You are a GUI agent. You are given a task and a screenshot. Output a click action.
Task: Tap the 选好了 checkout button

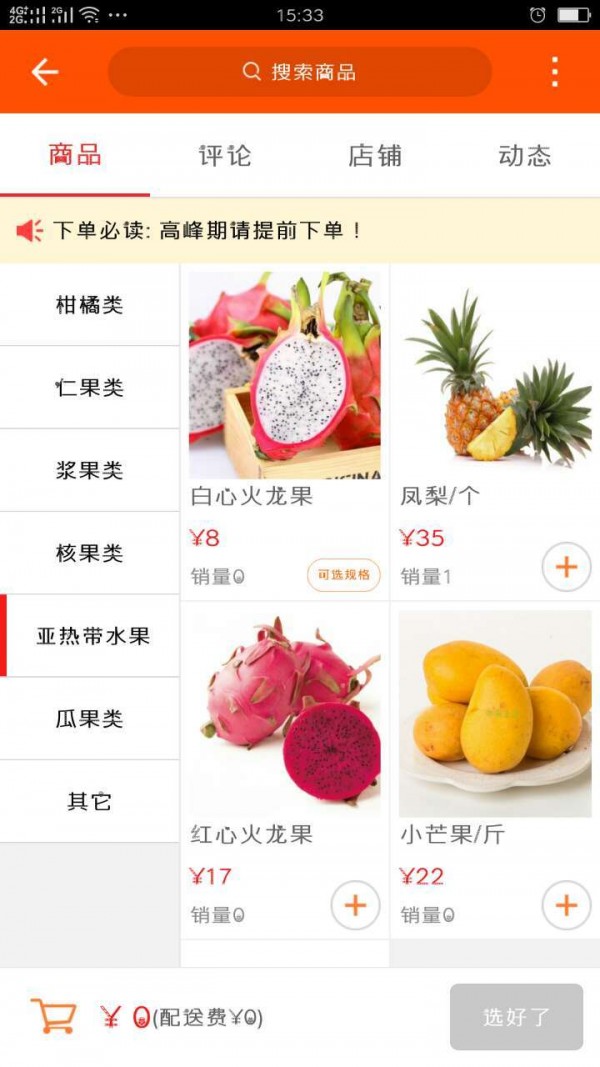pyautogui.click(x=516, y=1017)
